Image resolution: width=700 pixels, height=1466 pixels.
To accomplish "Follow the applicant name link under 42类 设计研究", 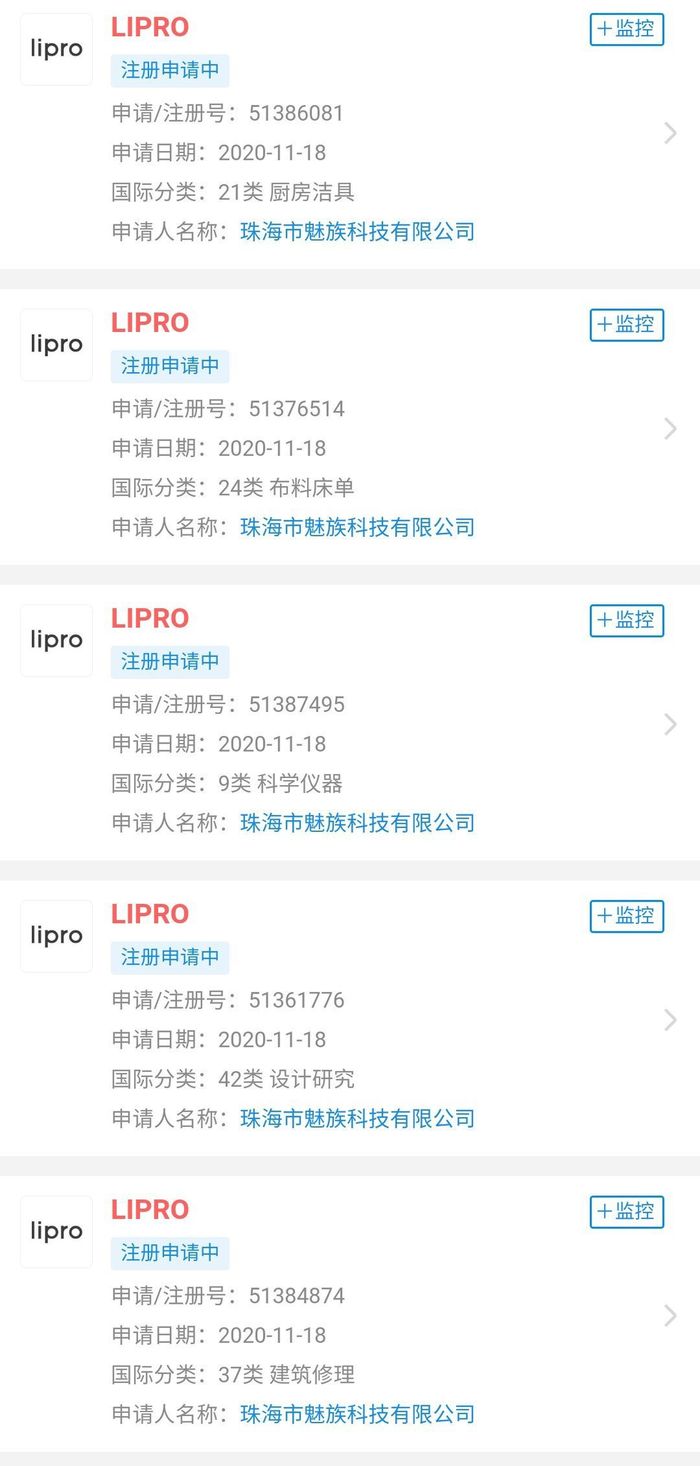I will pos(357,1118).
